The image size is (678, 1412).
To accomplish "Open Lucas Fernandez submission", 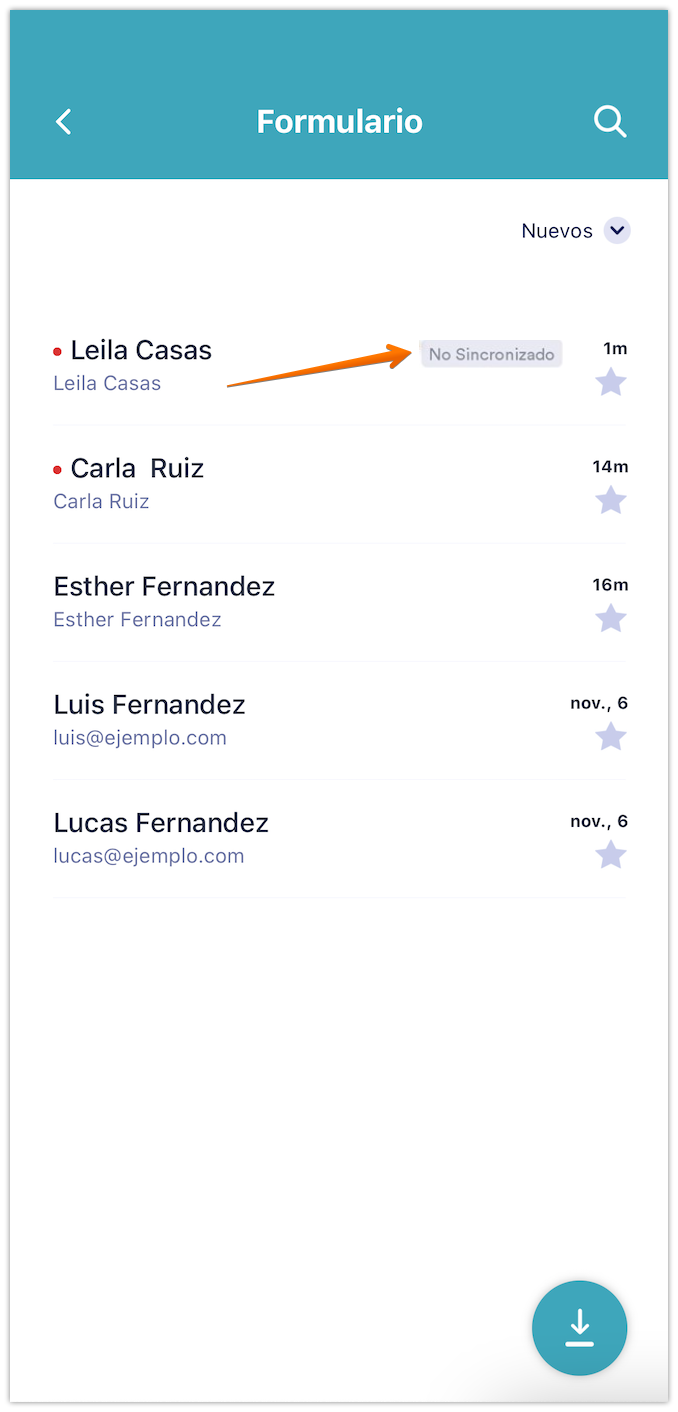I will (x=161, y=823).
